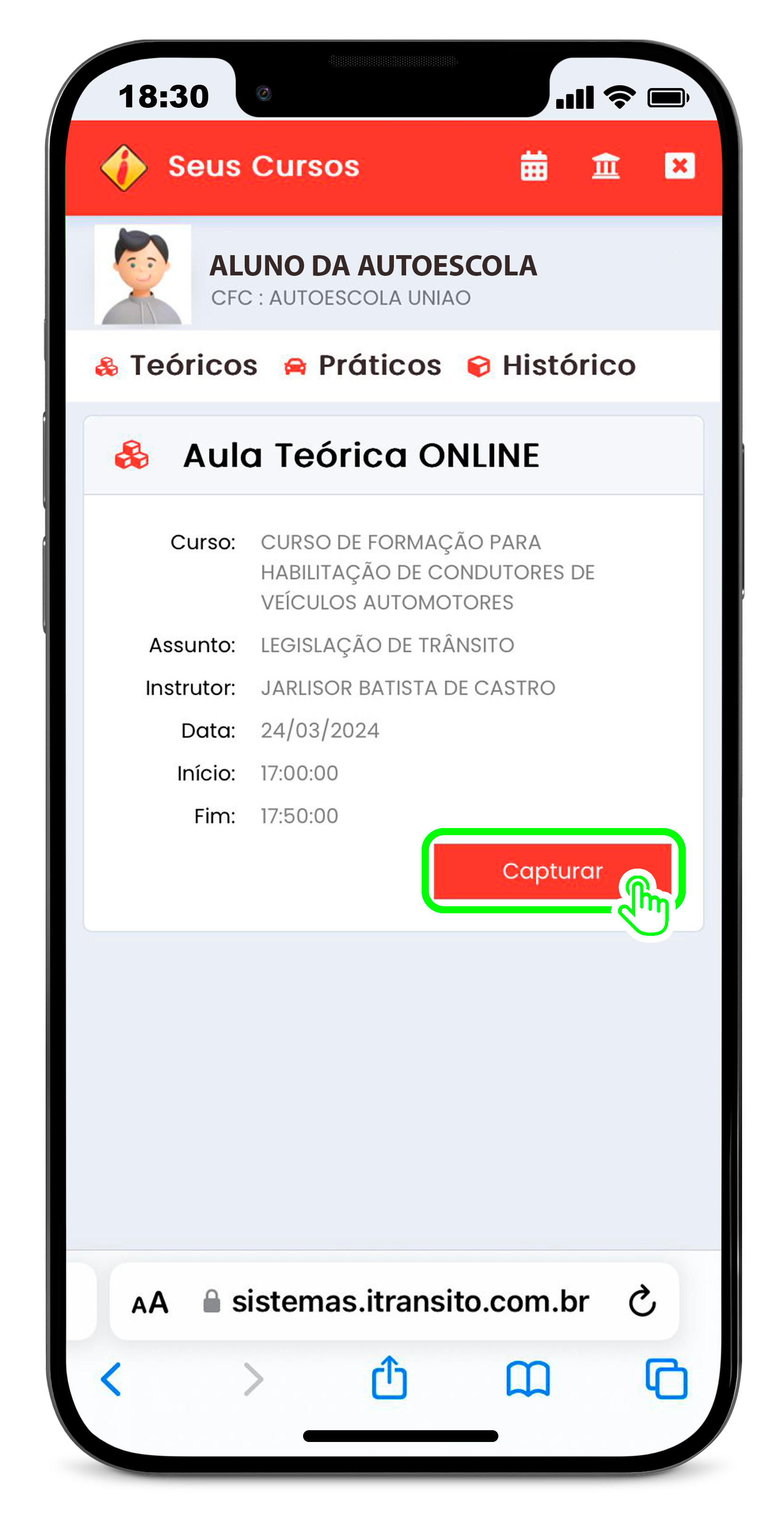Reload the sistemas.itransito.com.br page
The height and width of the screenshot is (1514, 784).
click(x=642, y=1301)
